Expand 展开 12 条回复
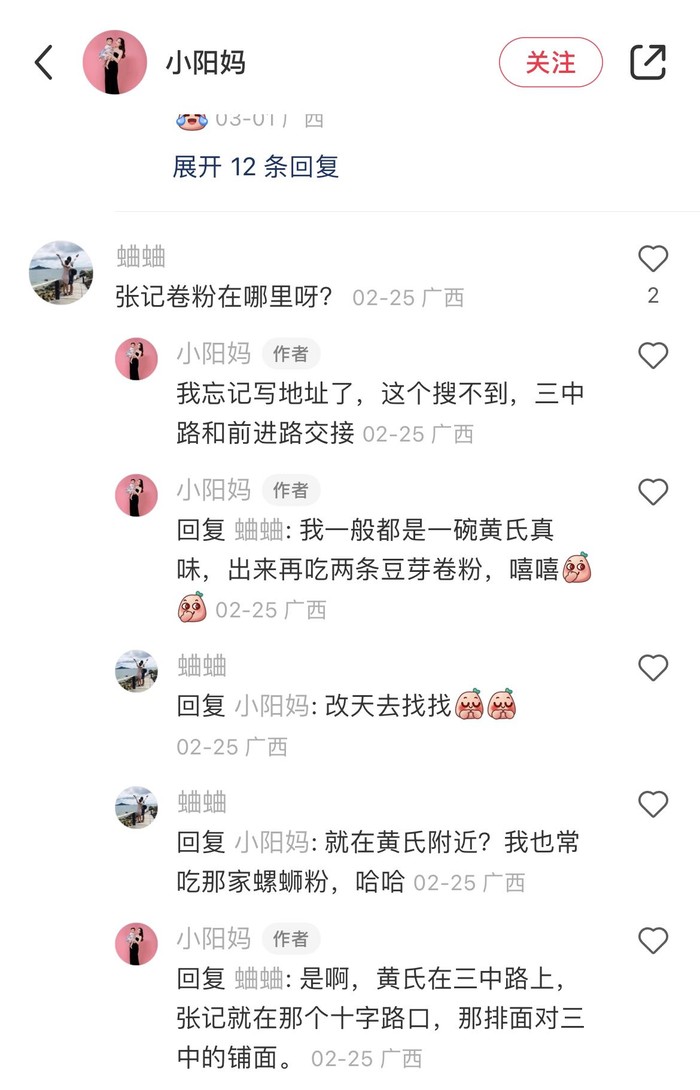The width and height of the screenshot is (700, 1090). pos(256,167)
